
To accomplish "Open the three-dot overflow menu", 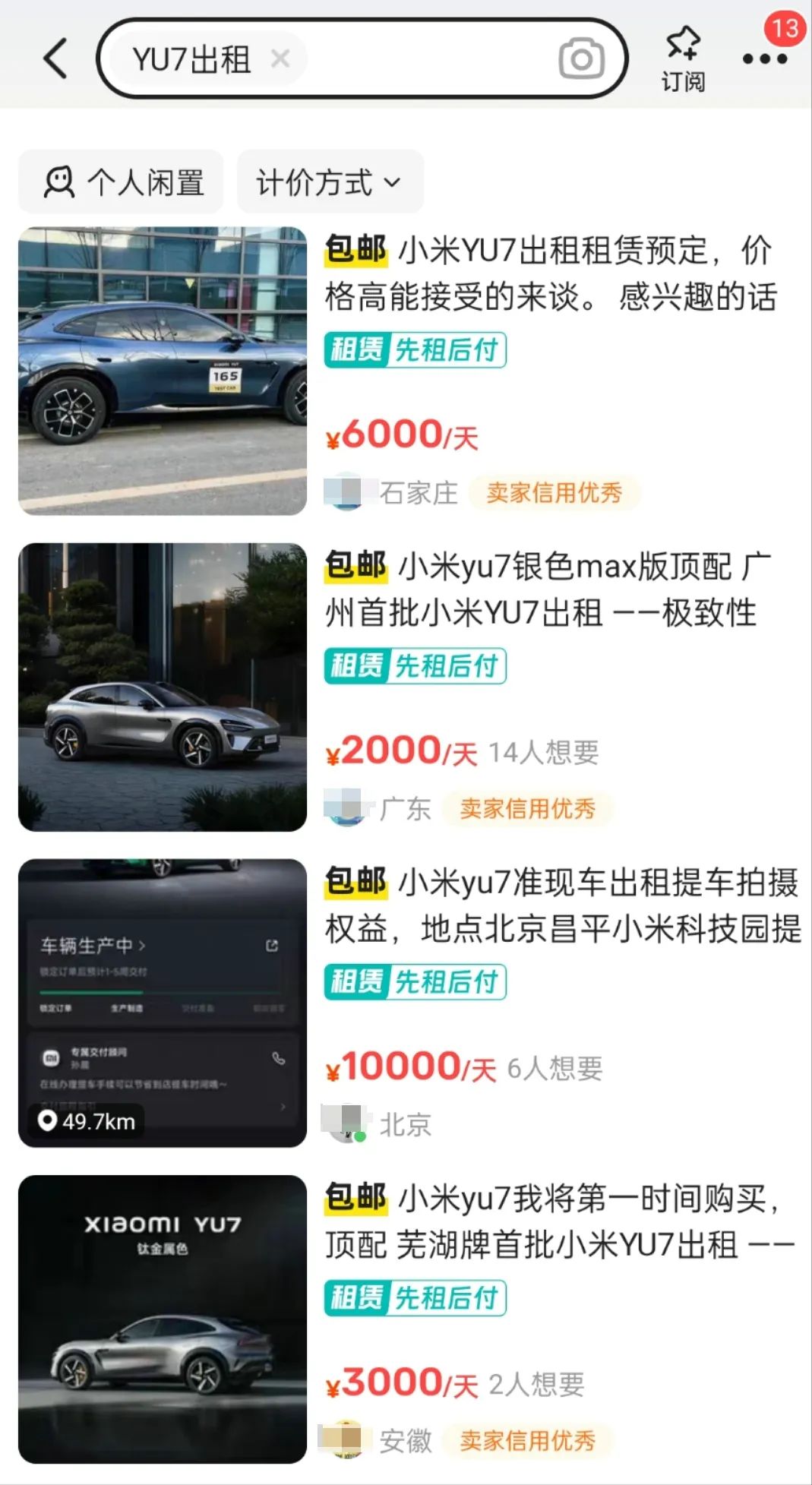I will pyautogui.click(x=764, y=59).
